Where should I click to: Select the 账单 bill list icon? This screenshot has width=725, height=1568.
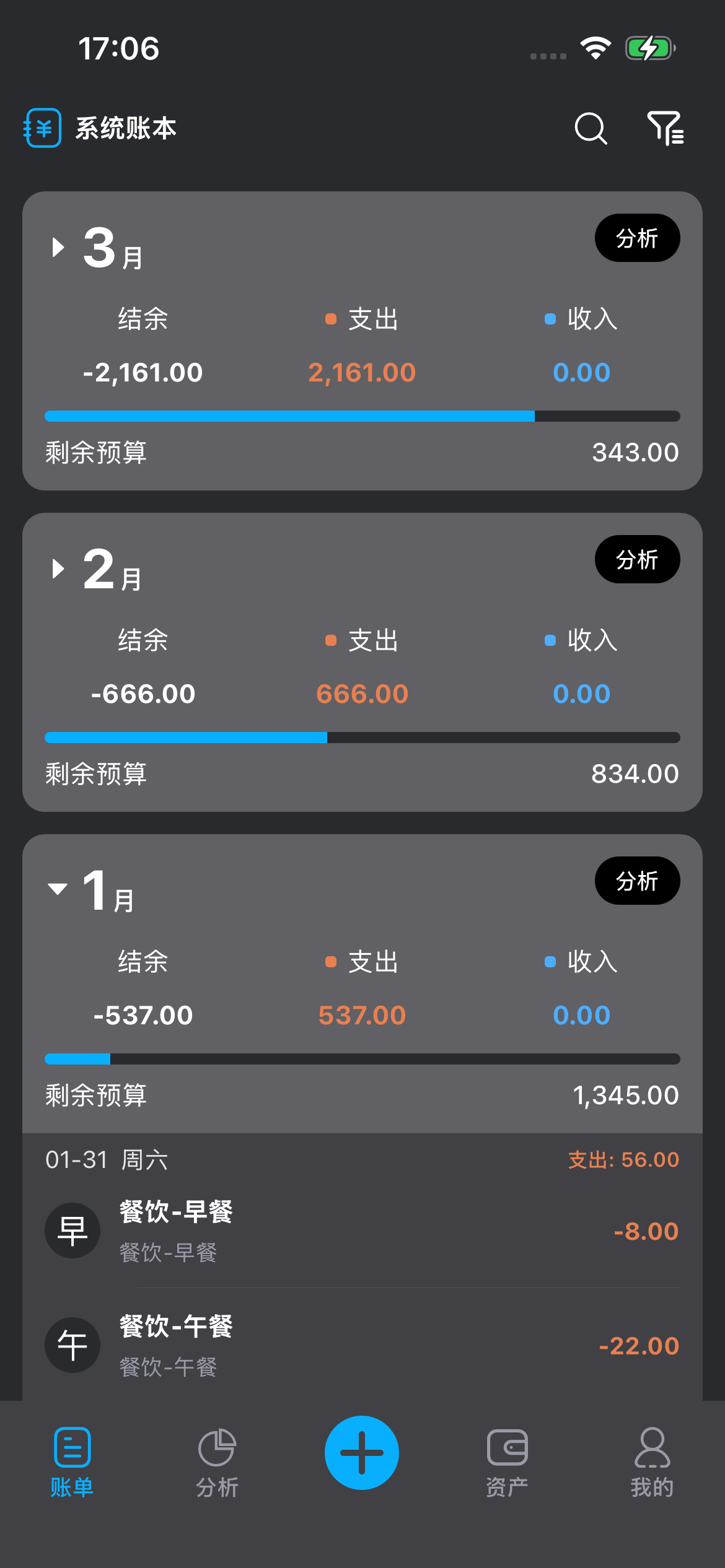[x=72, y=1452]
